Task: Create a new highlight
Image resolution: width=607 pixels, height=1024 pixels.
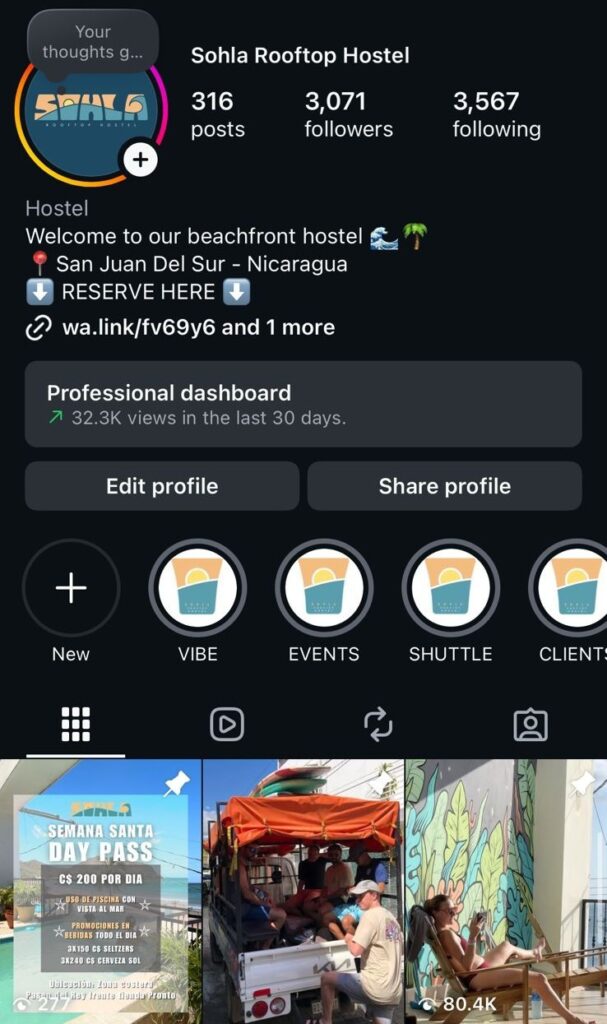Action: tap(71, 588)
